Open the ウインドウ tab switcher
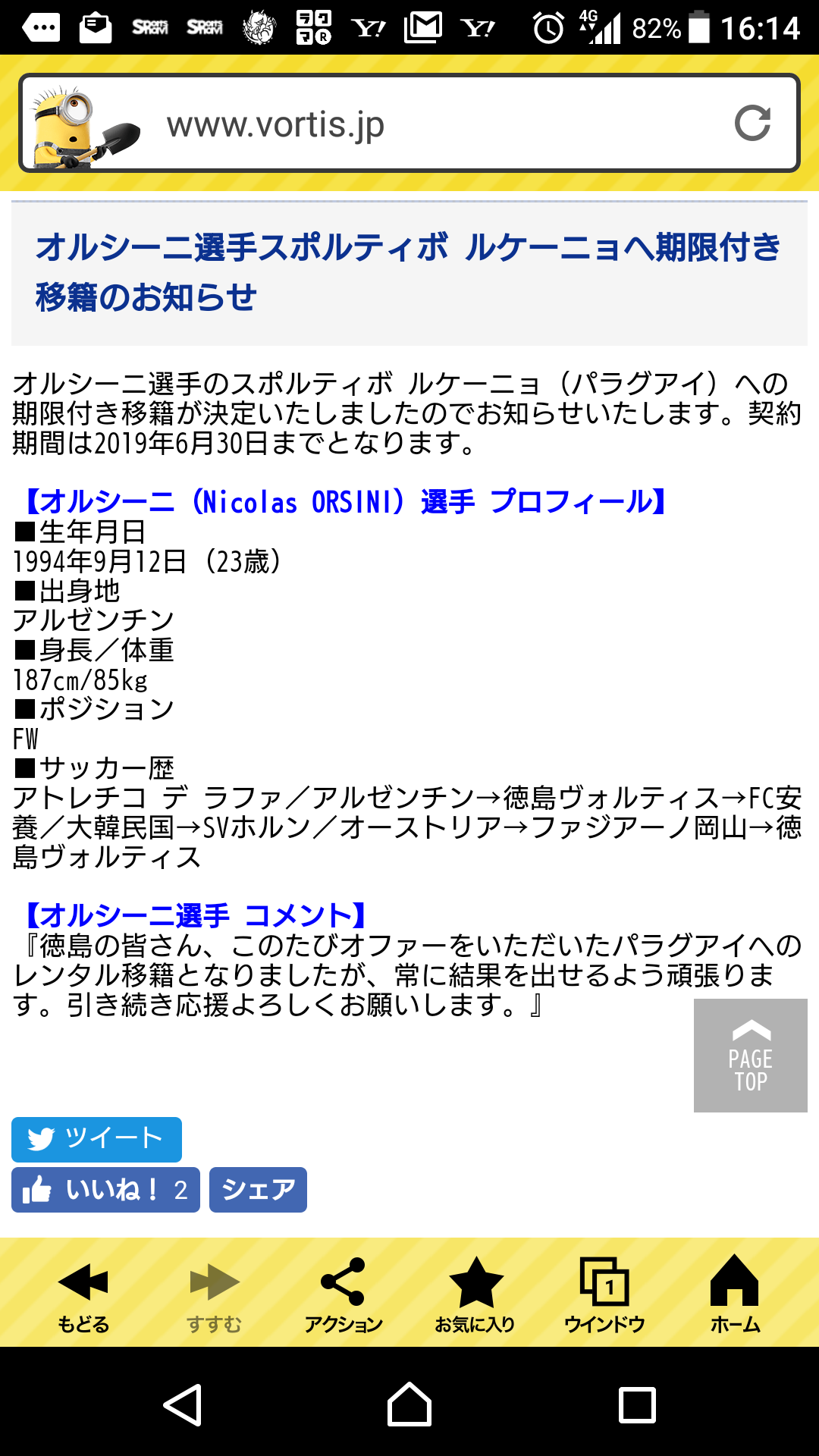This screenshot has width=819, height=1456. [604, 1294]
